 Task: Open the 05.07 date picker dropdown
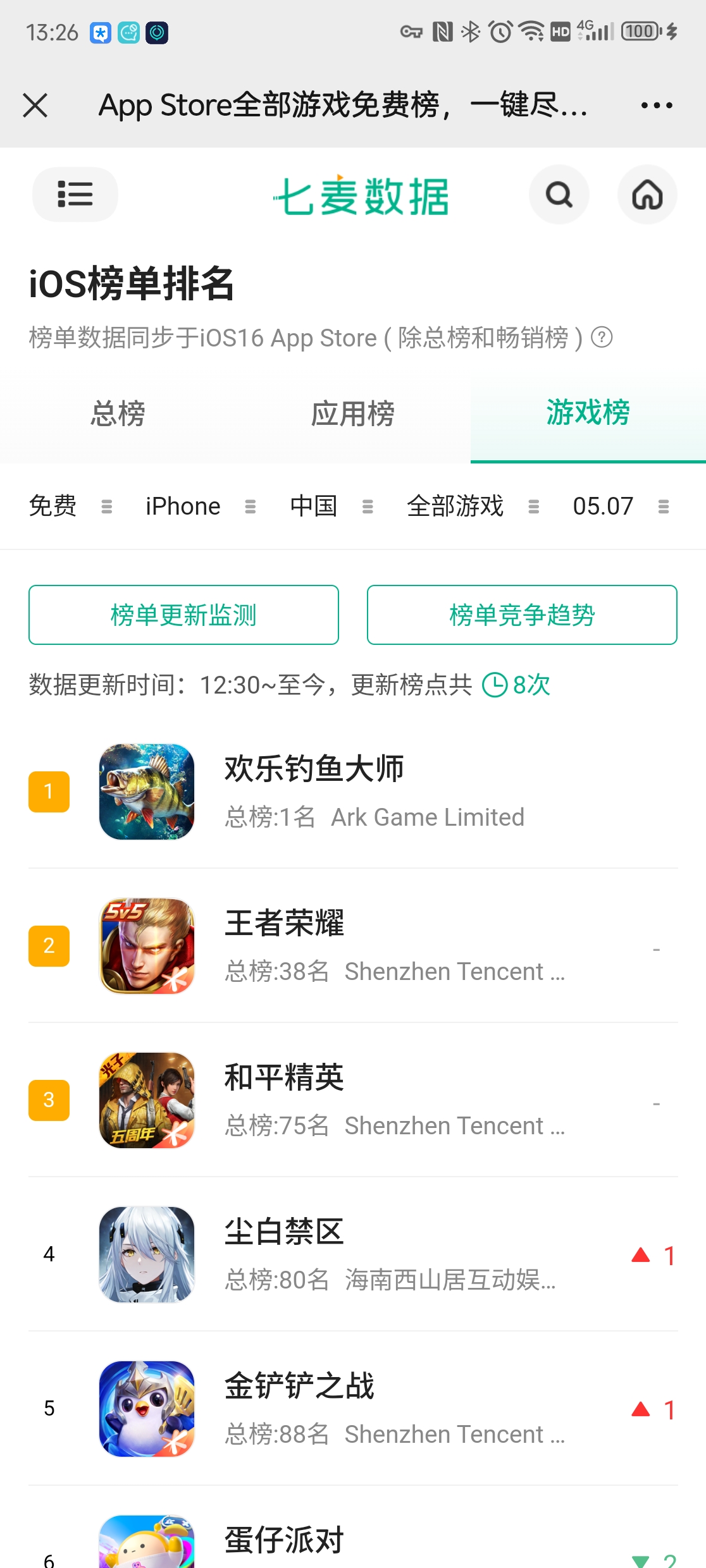tap(604, 506)
